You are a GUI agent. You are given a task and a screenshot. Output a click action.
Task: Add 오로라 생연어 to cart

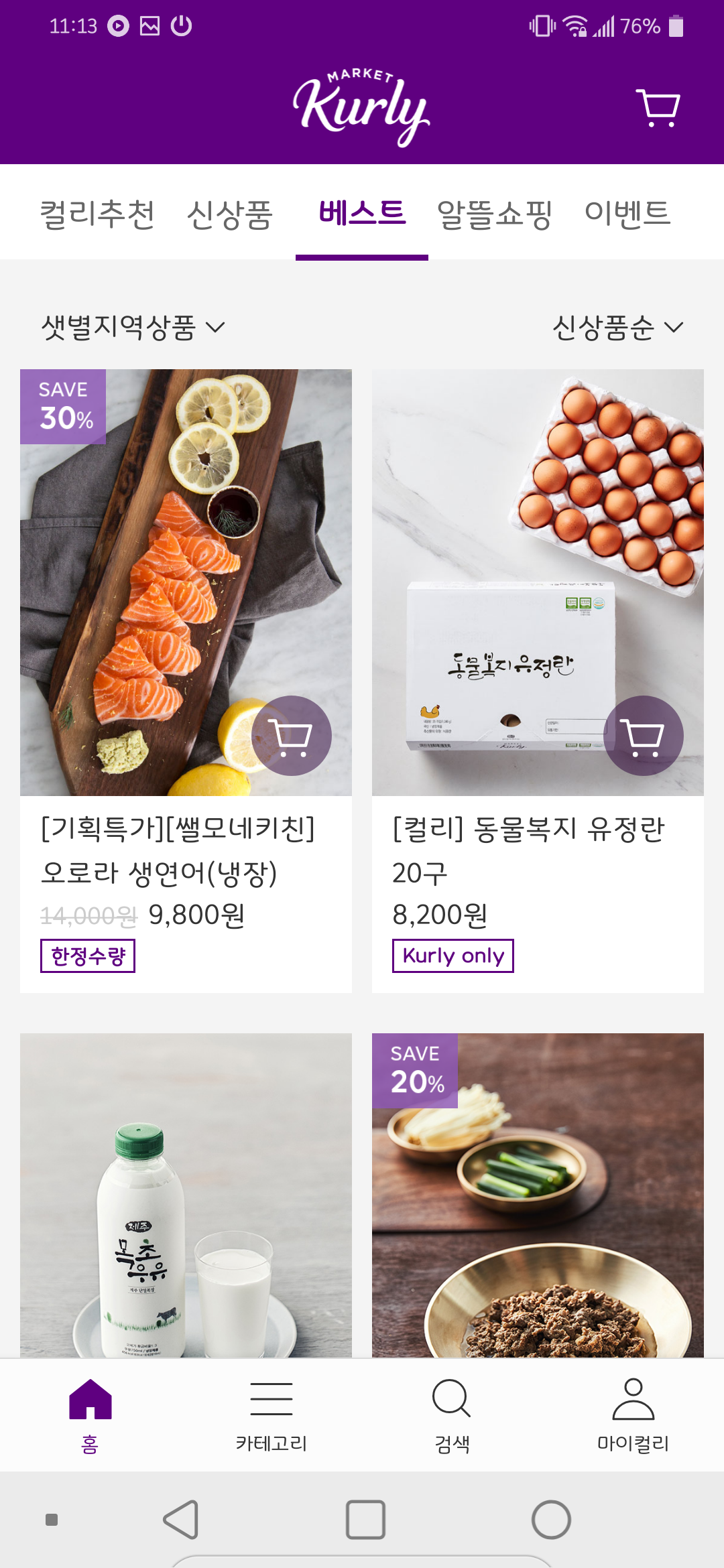[292, 736]
